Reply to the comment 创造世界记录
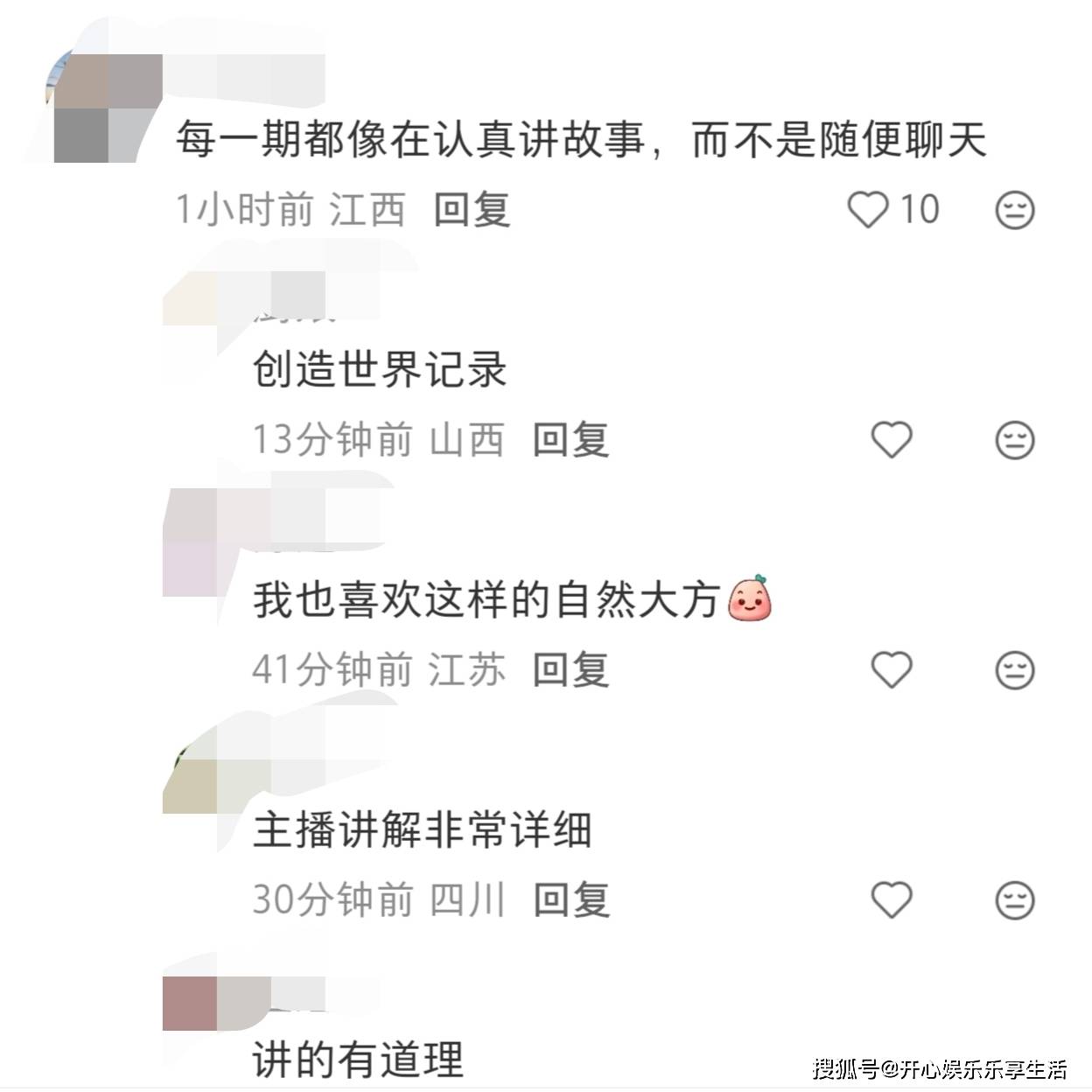The height and width of the screenshot is (1092, 1092). [x=570, y=439]
